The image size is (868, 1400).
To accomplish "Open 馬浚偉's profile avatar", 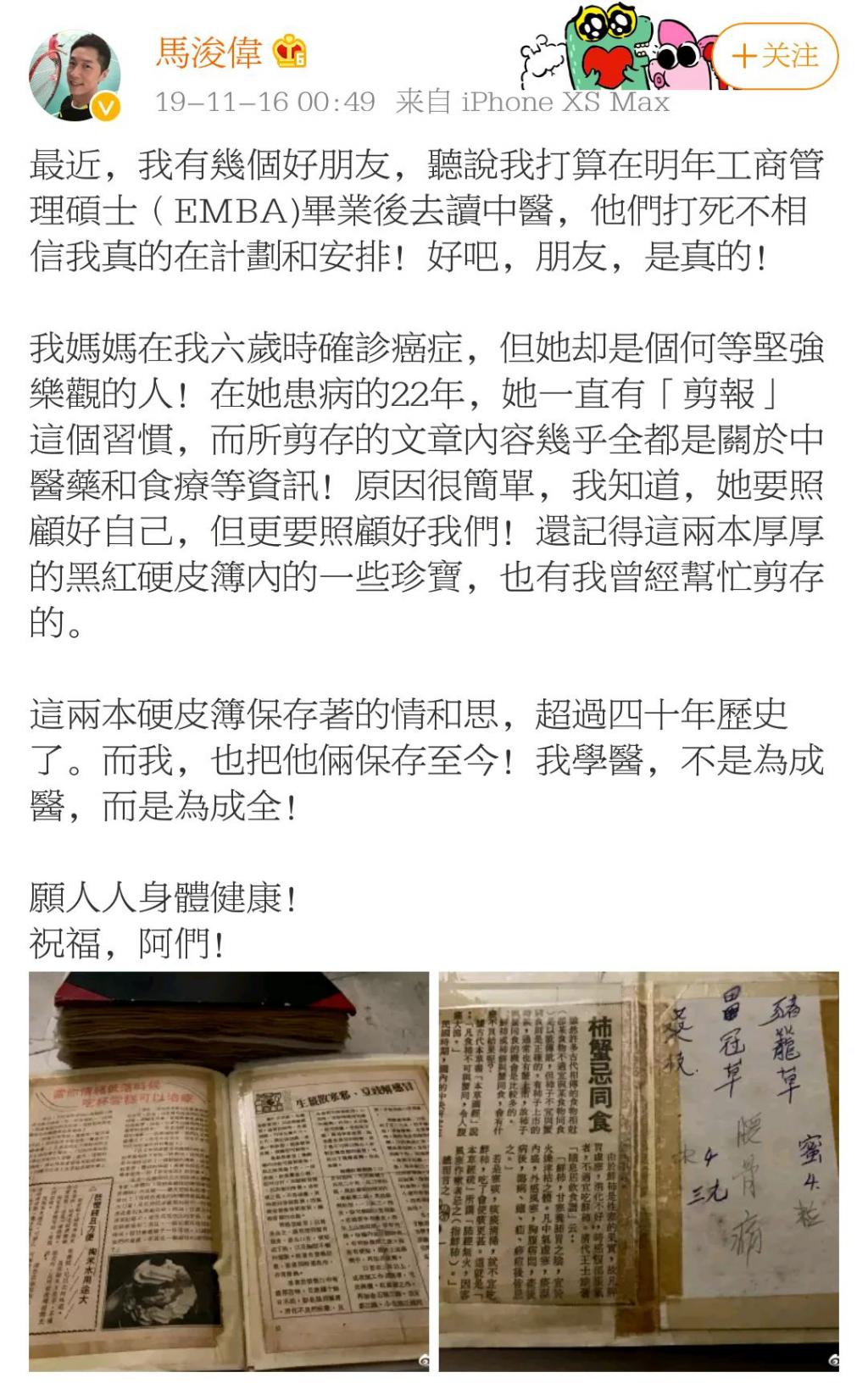I will (75, 76).
